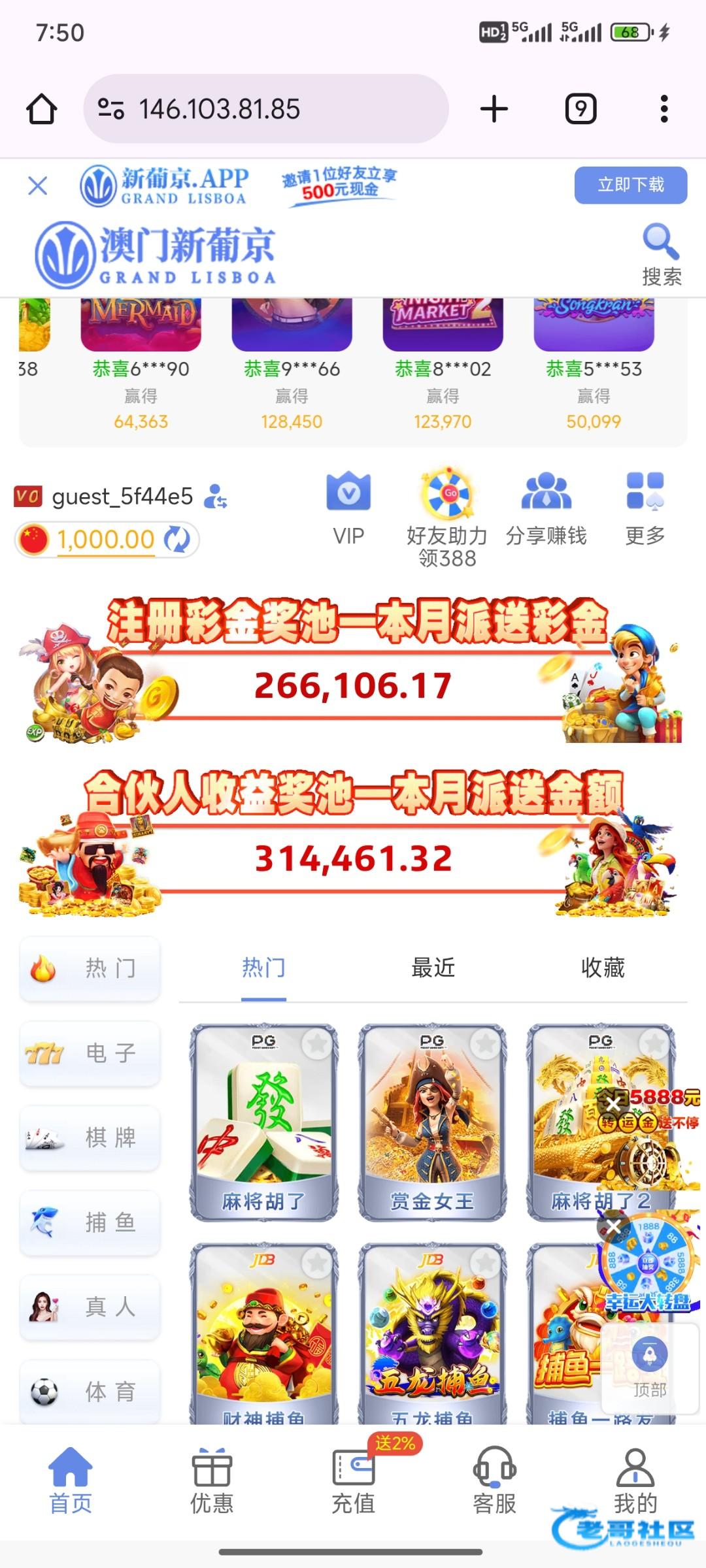The image size is (706, 1568).
Task: Favorite the 赏金女王 game with star
Action: pos(486,1044)
